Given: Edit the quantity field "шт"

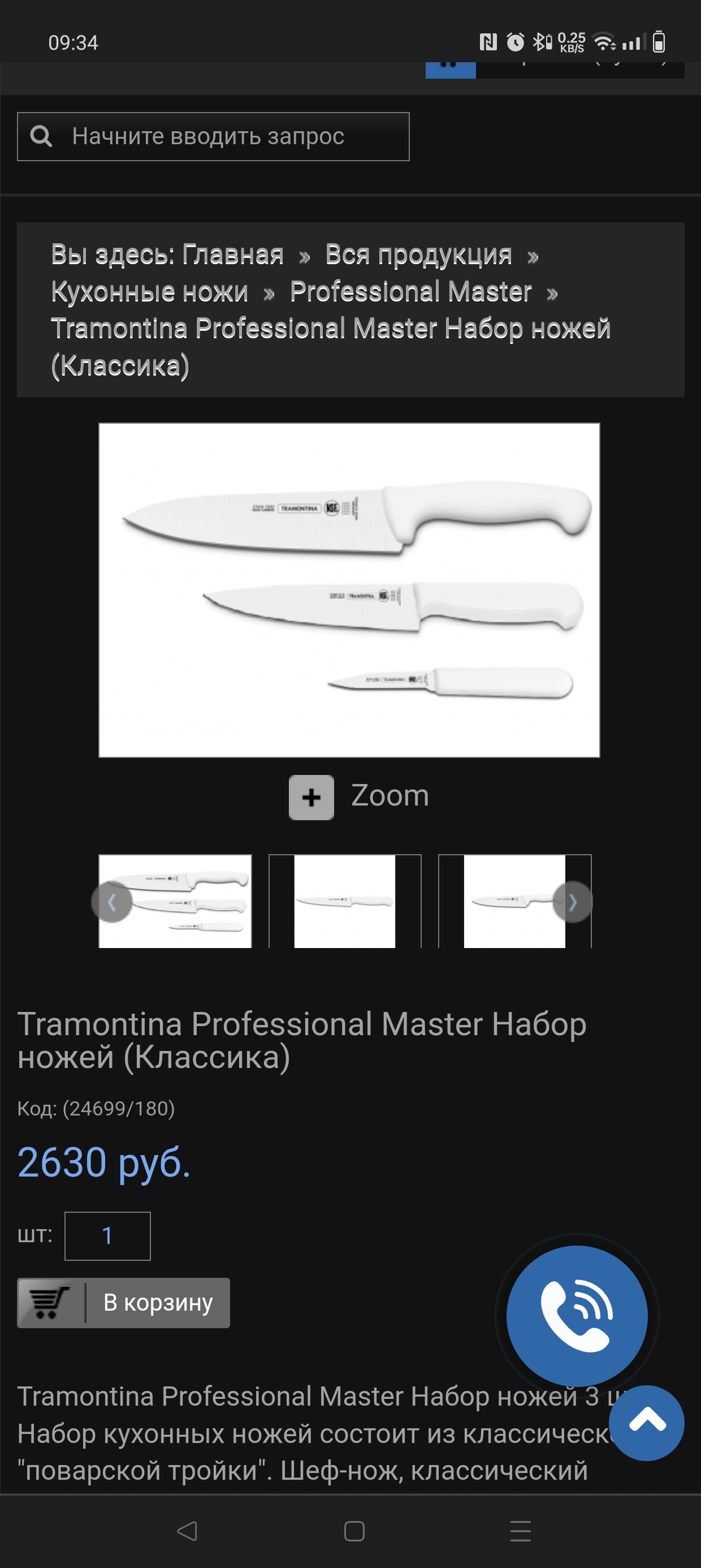Looking at the screenshot, I should [108, 1235].
